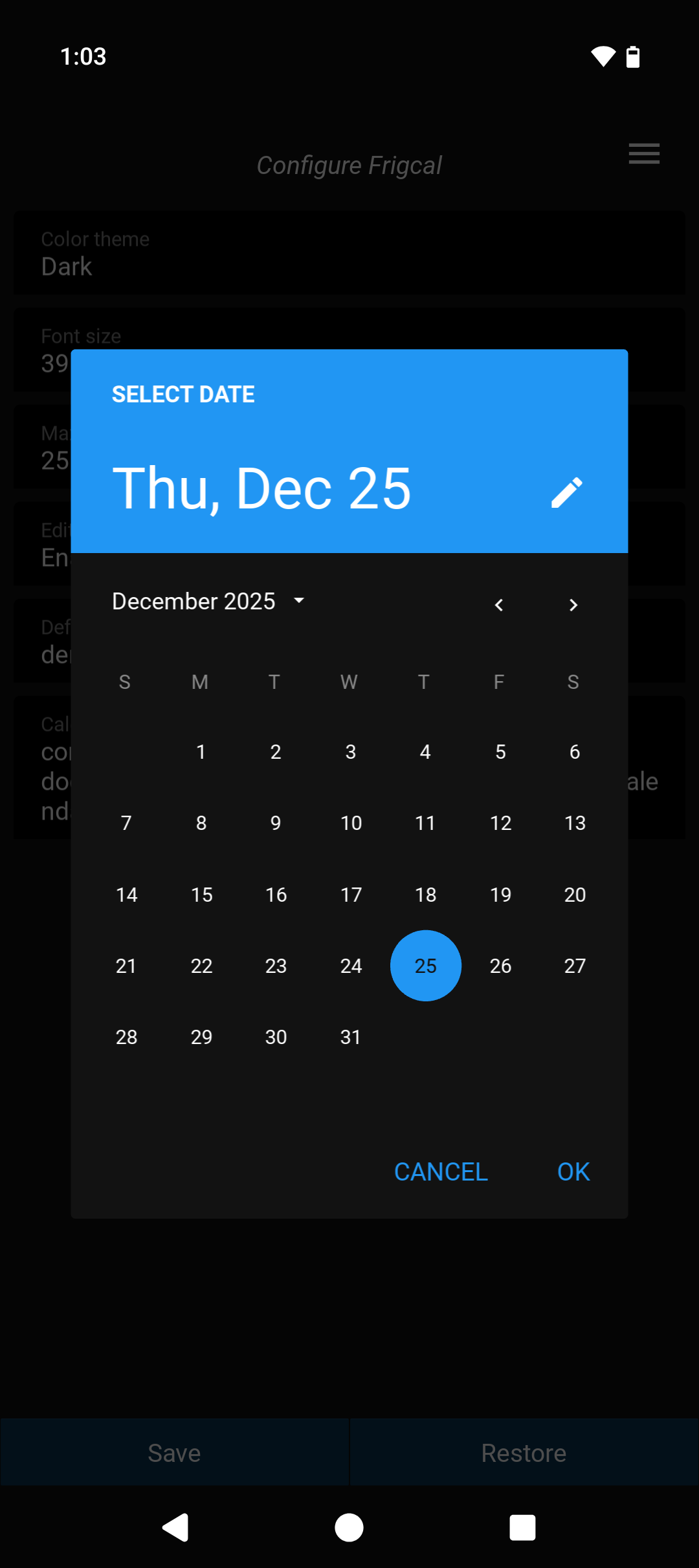Cancel the date selection dialog
The width and height of the screenshot is (699, 1568).
pyautogui.click(x=441, y=1171)
